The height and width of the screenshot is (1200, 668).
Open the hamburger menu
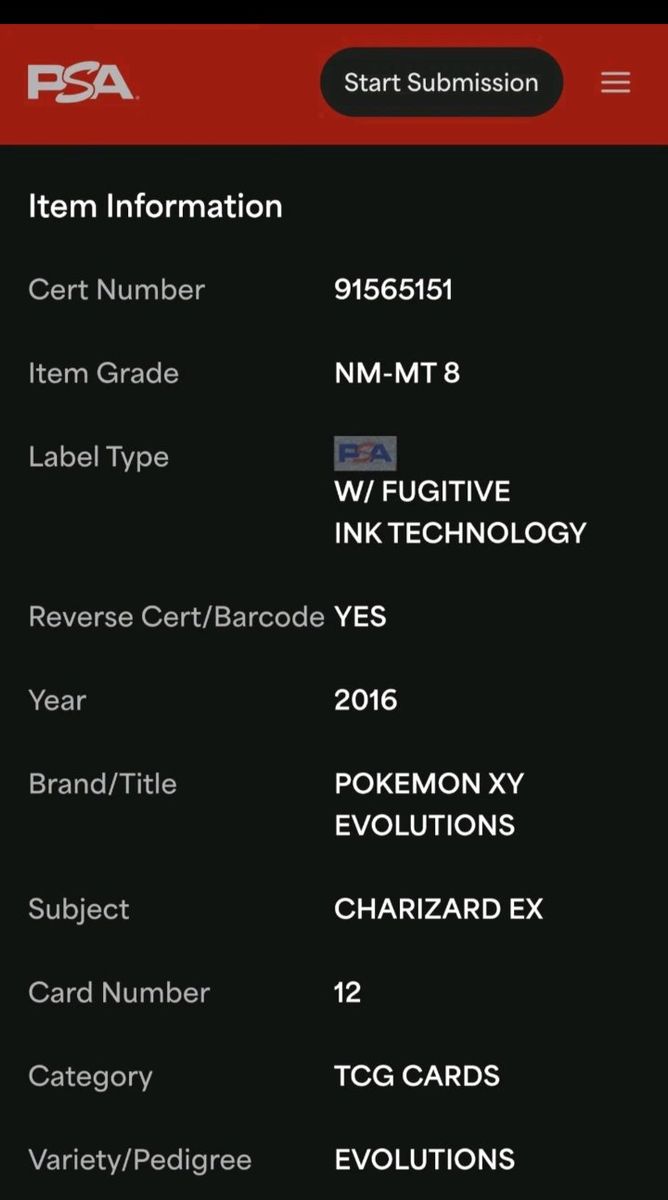click(x=615, y=82)
